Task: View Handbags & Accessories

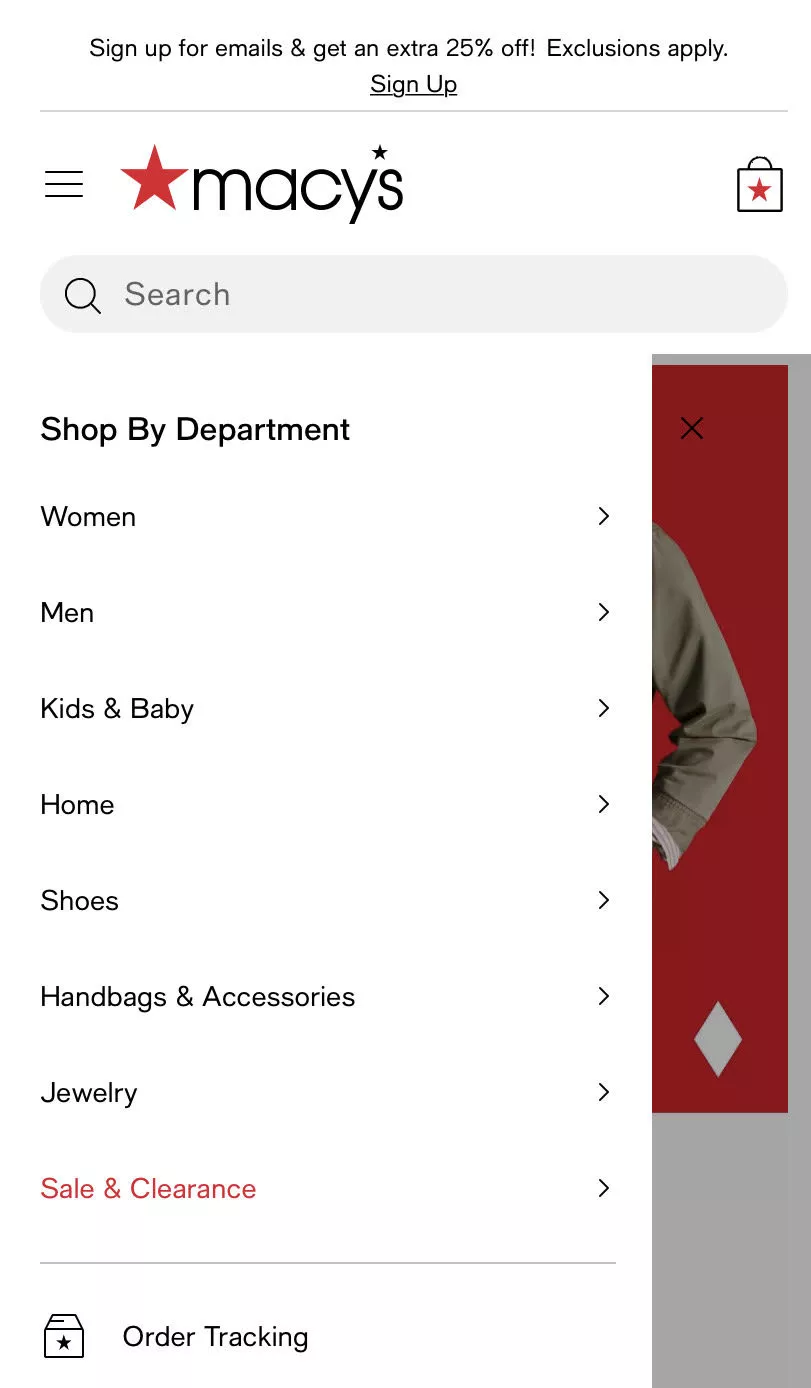Action: [326, 996]
